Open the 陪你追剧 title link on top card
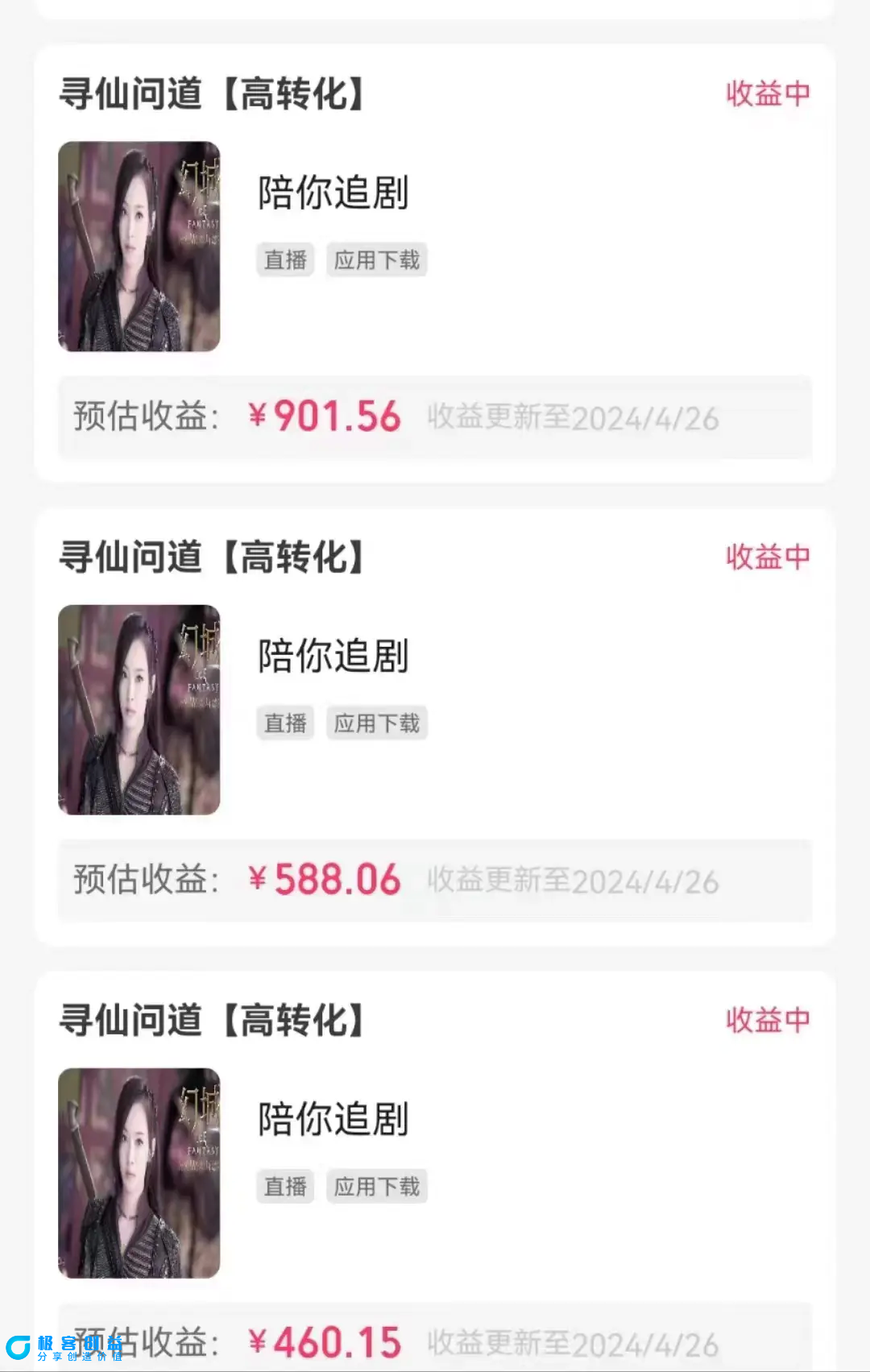Screen dimensions: 870x1372 coord(333,193)
